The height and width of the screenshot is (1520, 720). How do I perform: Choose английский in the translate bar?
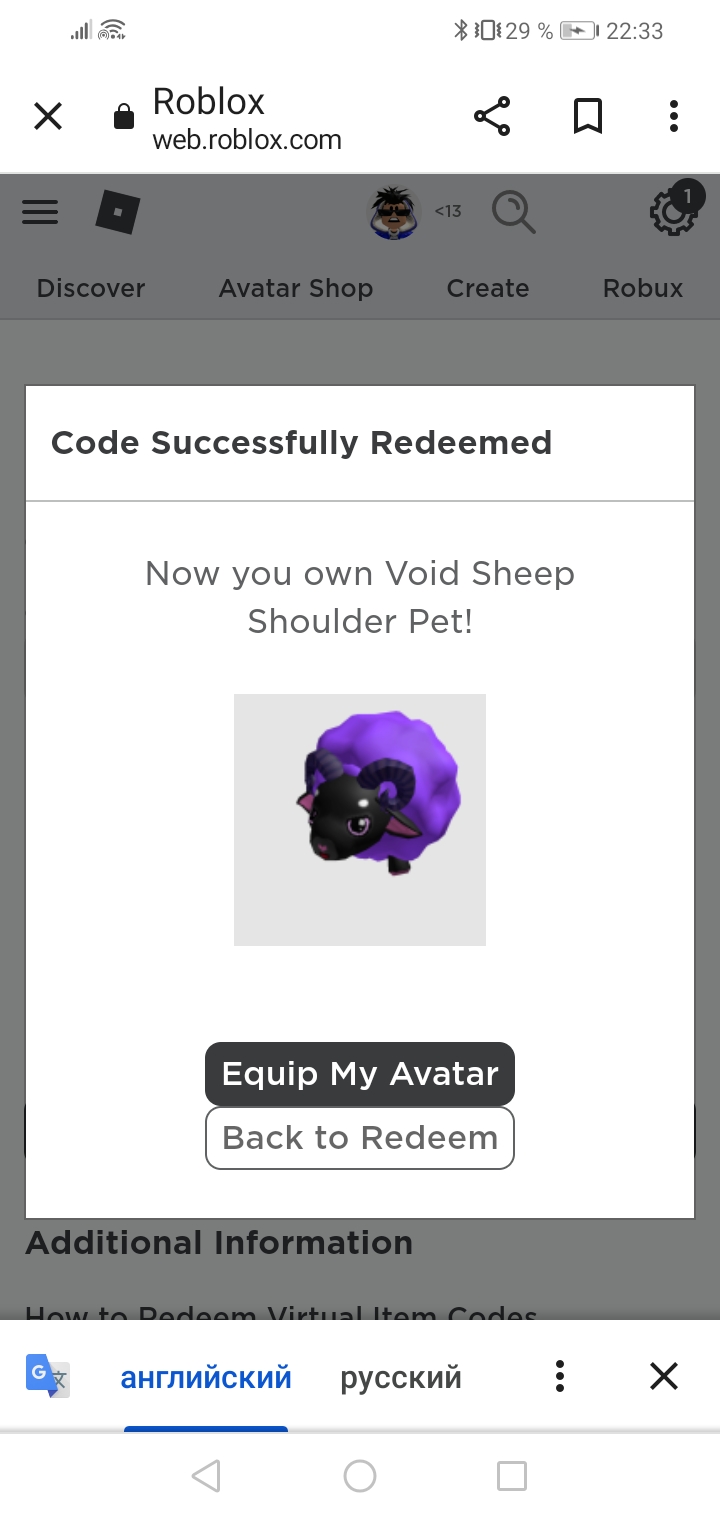(x=206, y=1378)
